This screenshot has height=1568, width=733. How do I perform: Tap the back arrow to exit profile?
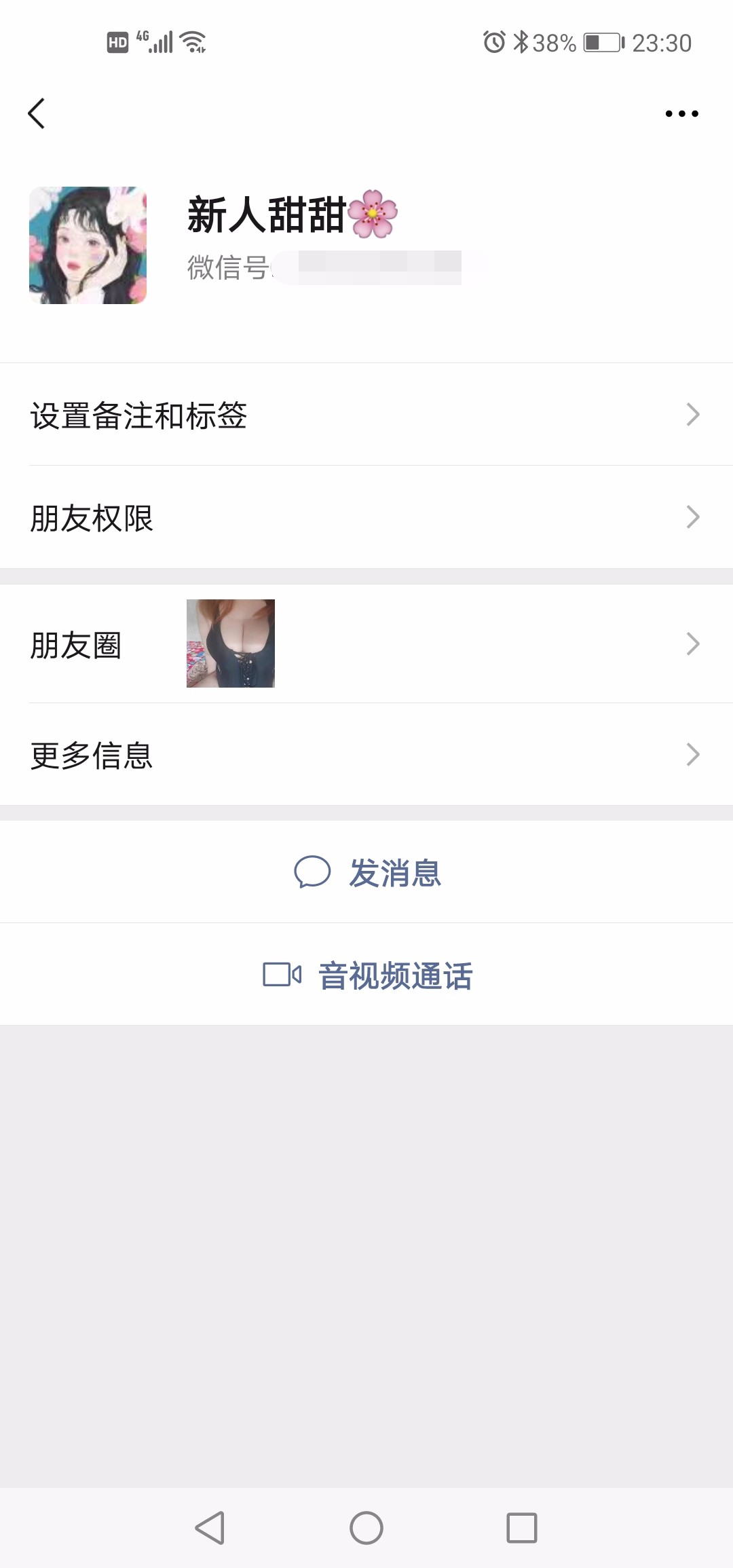pyautogui.click(x=37, y=113)
